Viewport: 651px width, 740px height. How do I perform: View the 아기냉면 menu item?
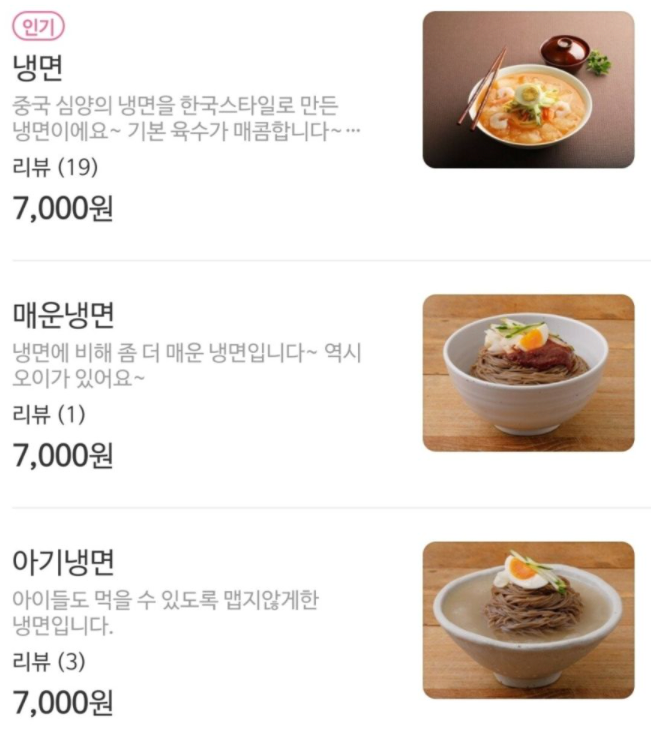tap(63, 562)
